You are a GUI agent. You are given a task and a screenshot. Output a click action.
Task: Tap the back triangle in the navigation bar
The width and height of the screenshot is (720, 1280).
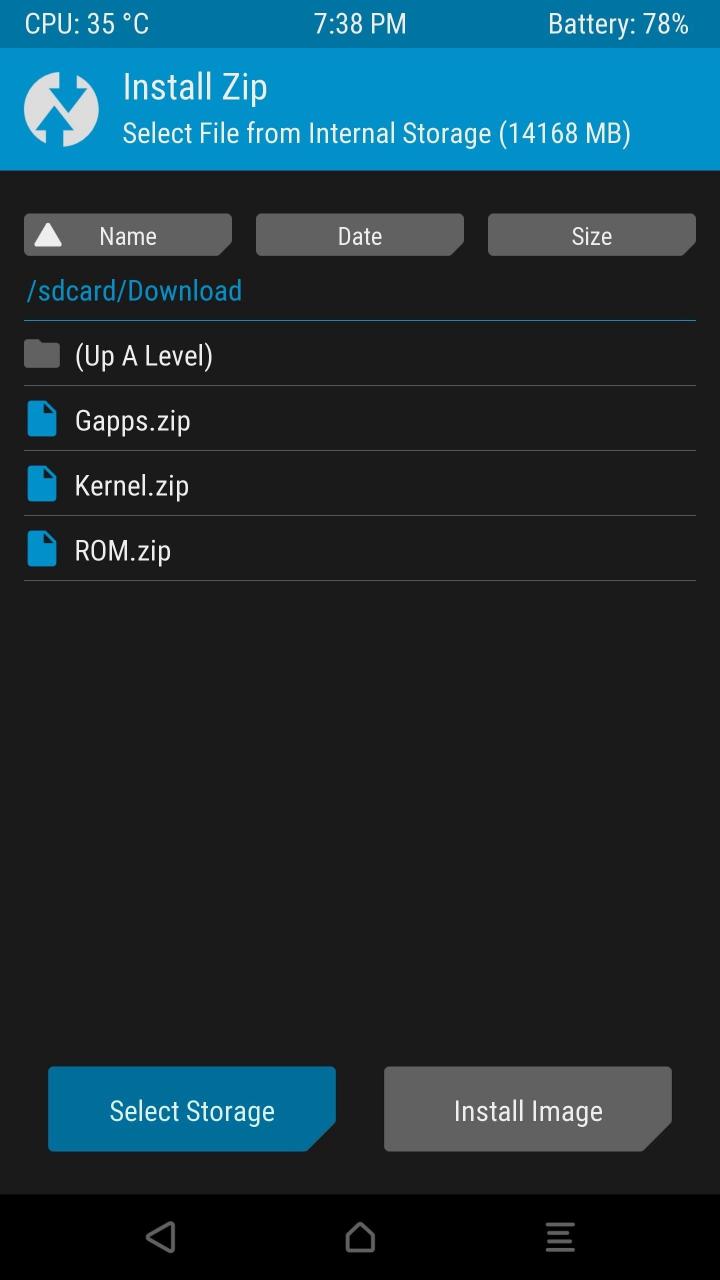click(160, 1236)
